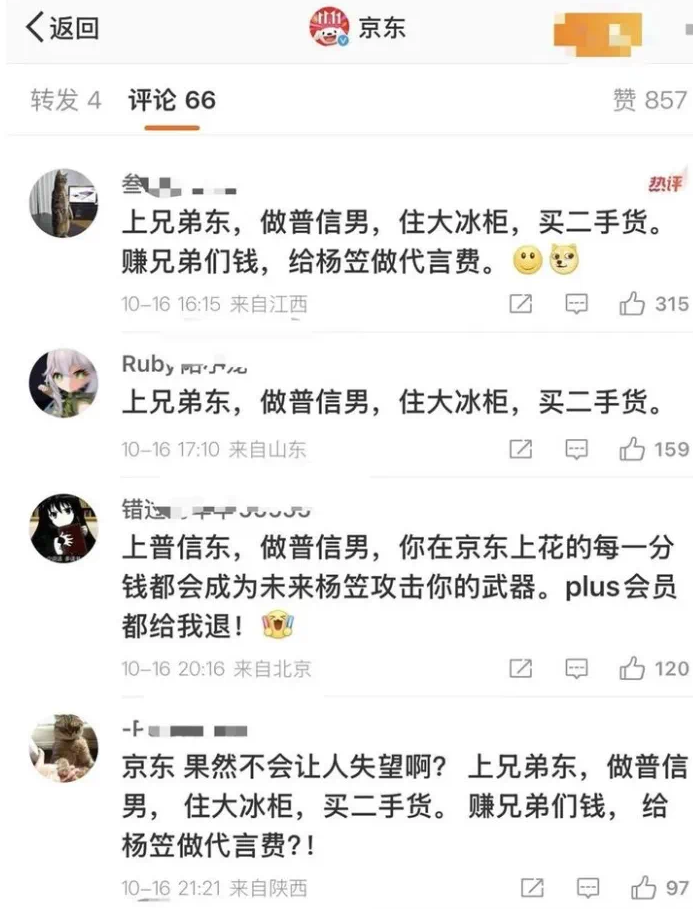View the avatar of the 江西 commenter

[63, 203]
